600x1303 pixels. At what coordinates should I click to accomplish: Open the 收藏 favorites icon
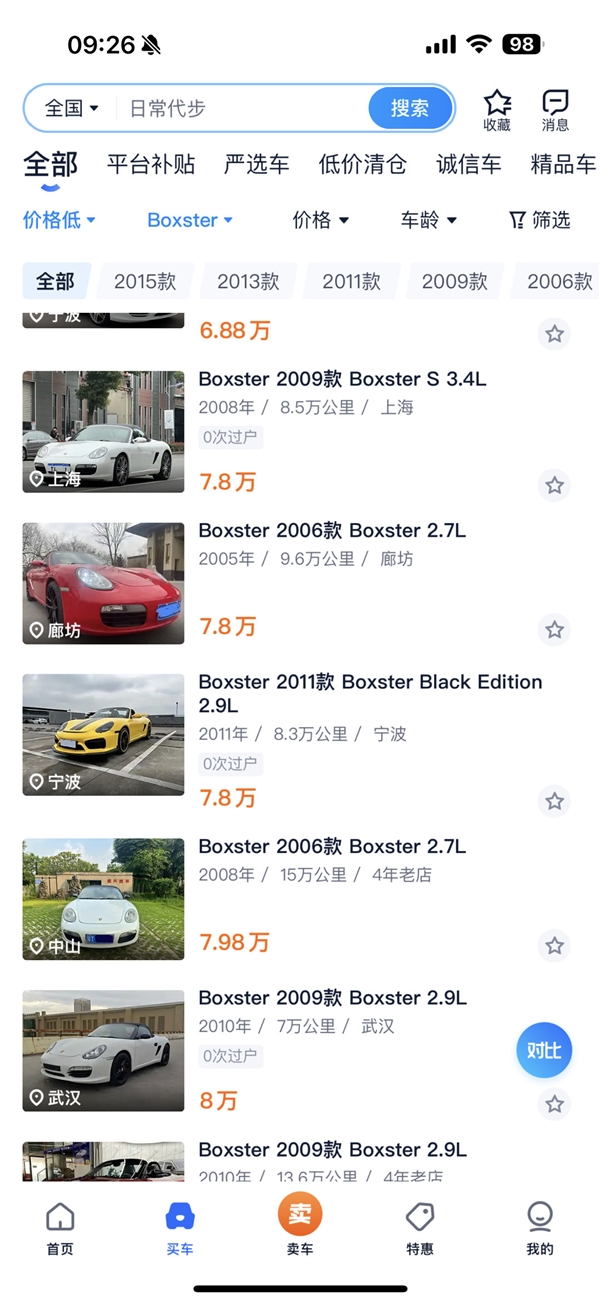click(497, 110)
